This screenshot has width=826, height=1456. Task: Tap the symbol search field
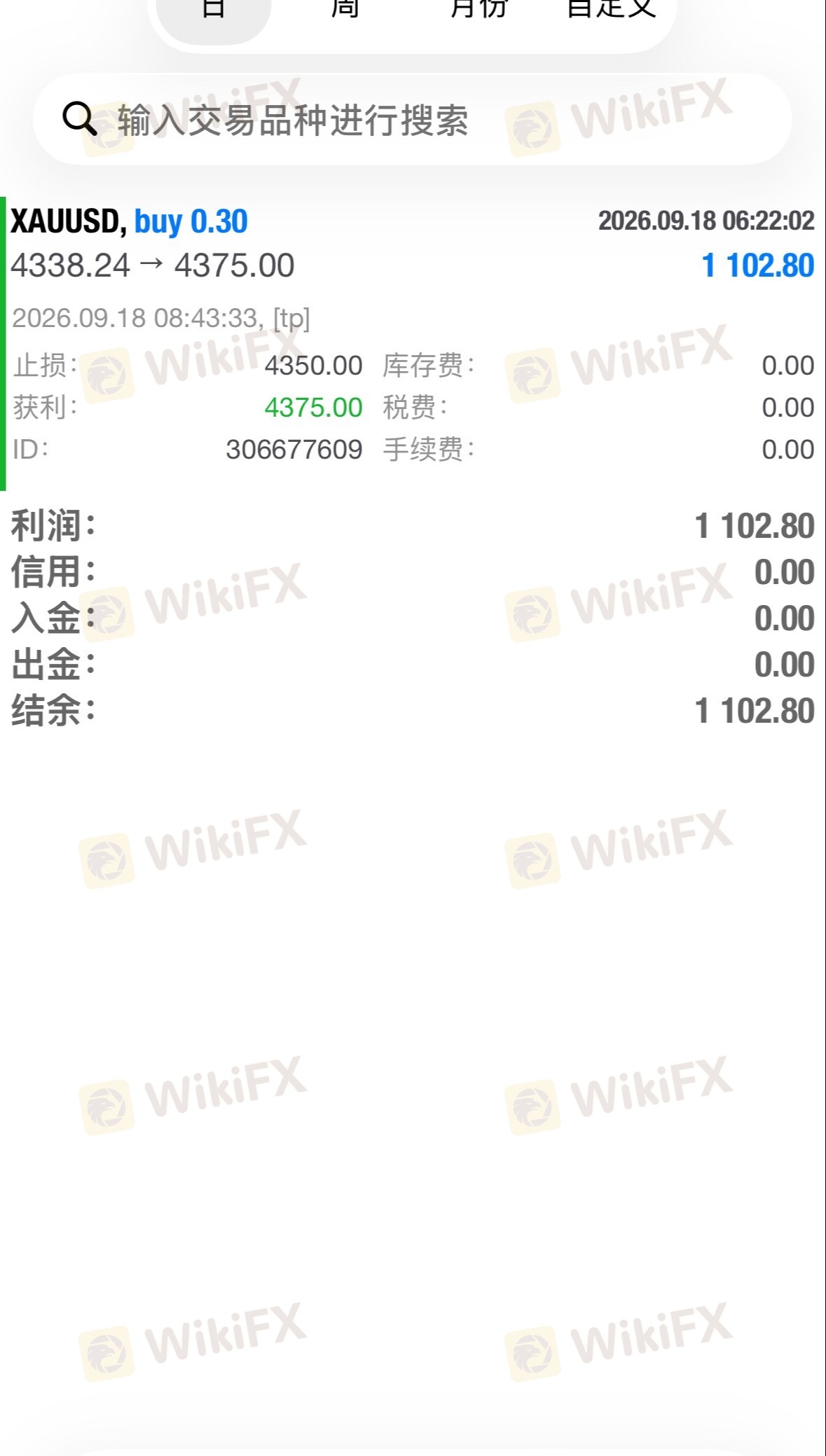413,119
